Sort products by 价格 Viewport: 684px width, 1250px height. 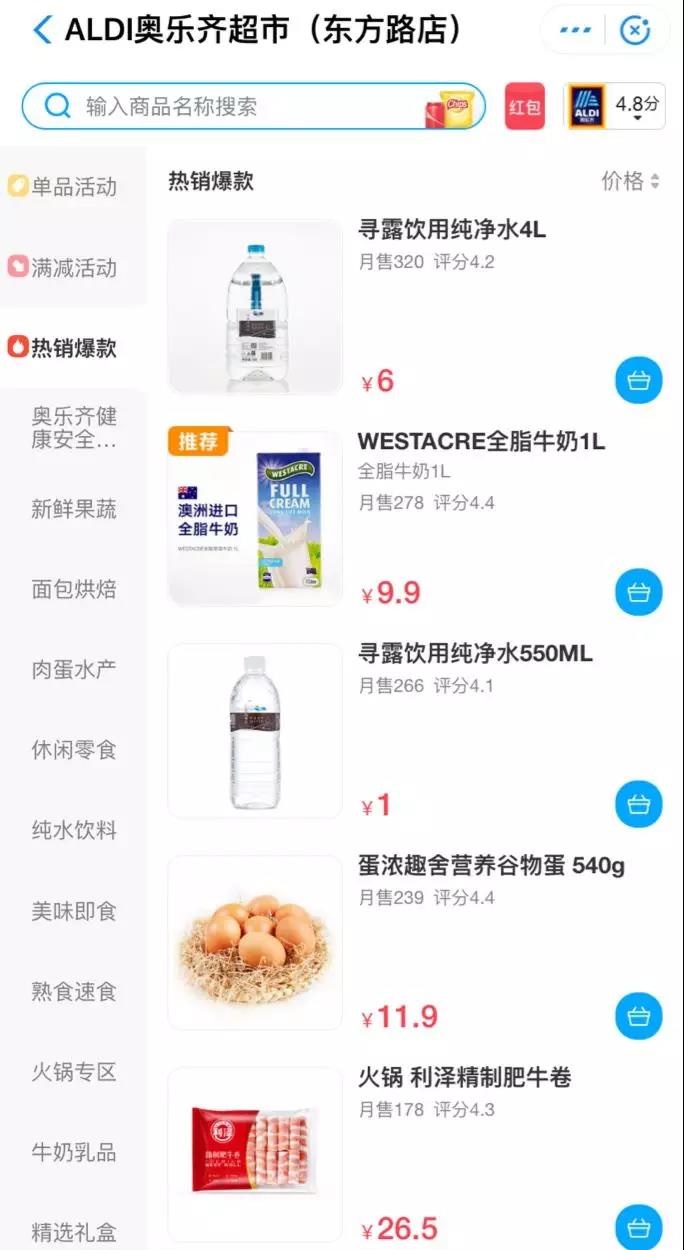630,181
